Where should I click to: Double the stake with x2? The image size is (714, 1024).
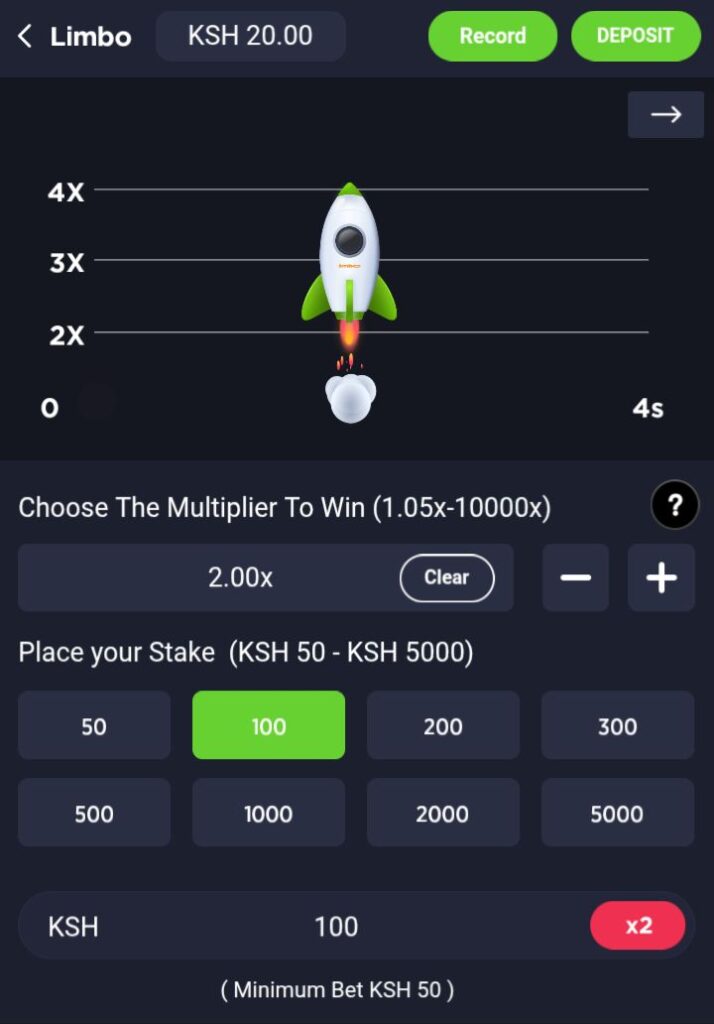tap(638, 925)
